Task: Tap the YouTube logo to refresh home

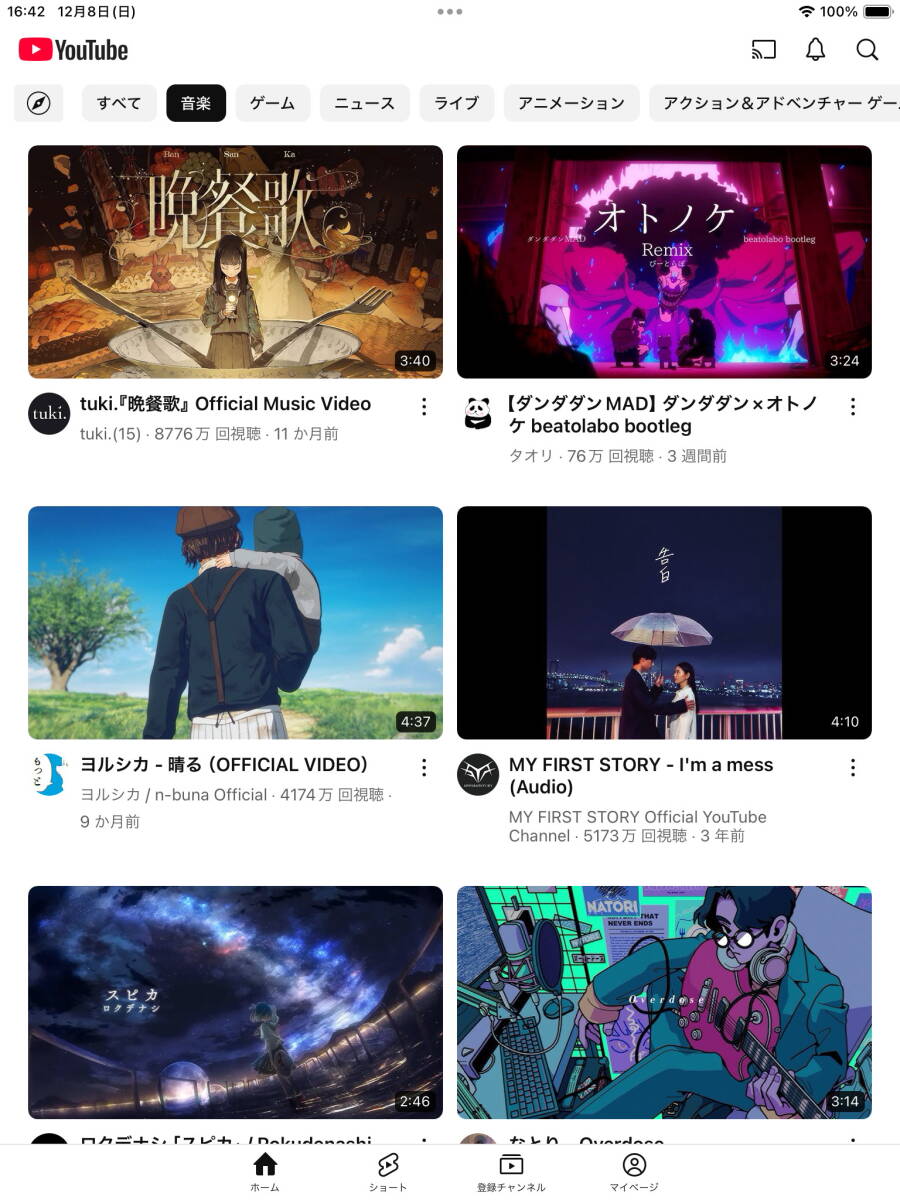Action: coord(72,49)
